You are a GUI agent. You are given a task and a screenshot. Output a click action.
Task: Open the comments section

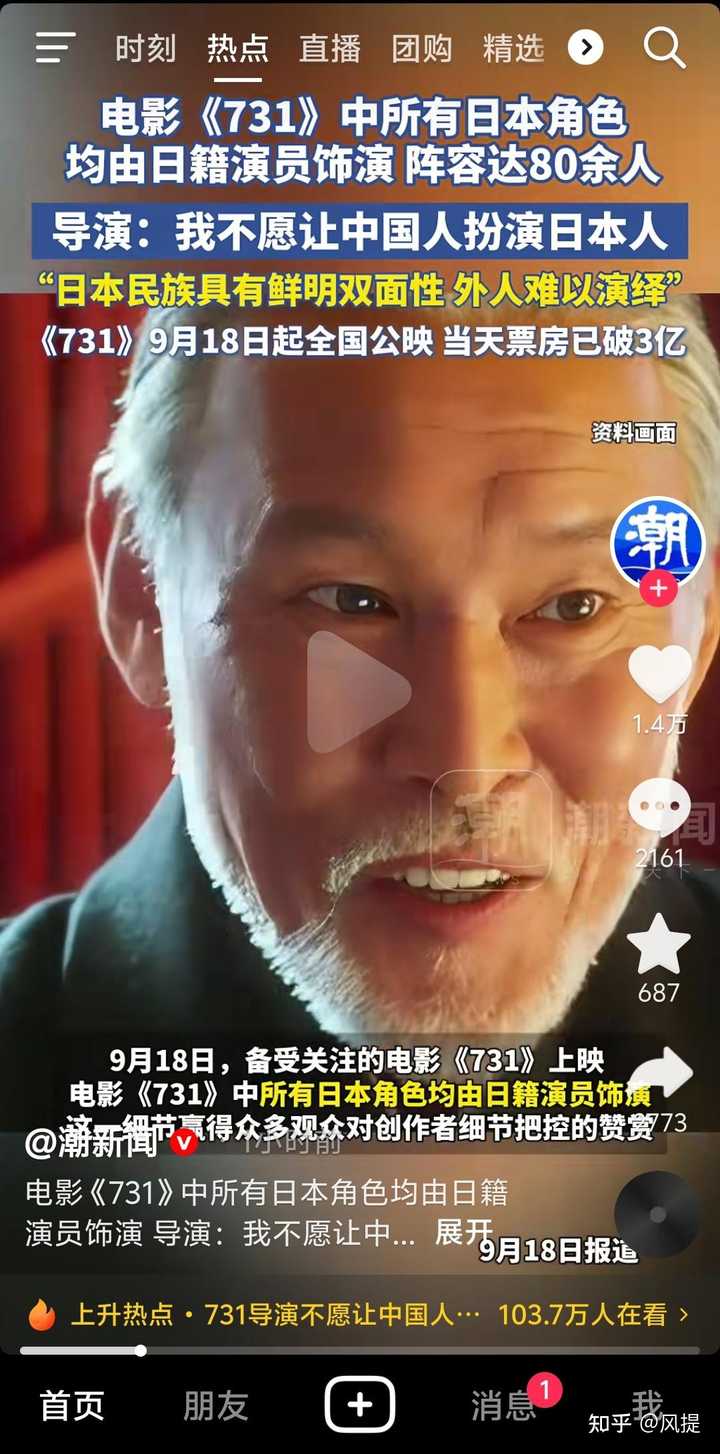click(659, 808)
